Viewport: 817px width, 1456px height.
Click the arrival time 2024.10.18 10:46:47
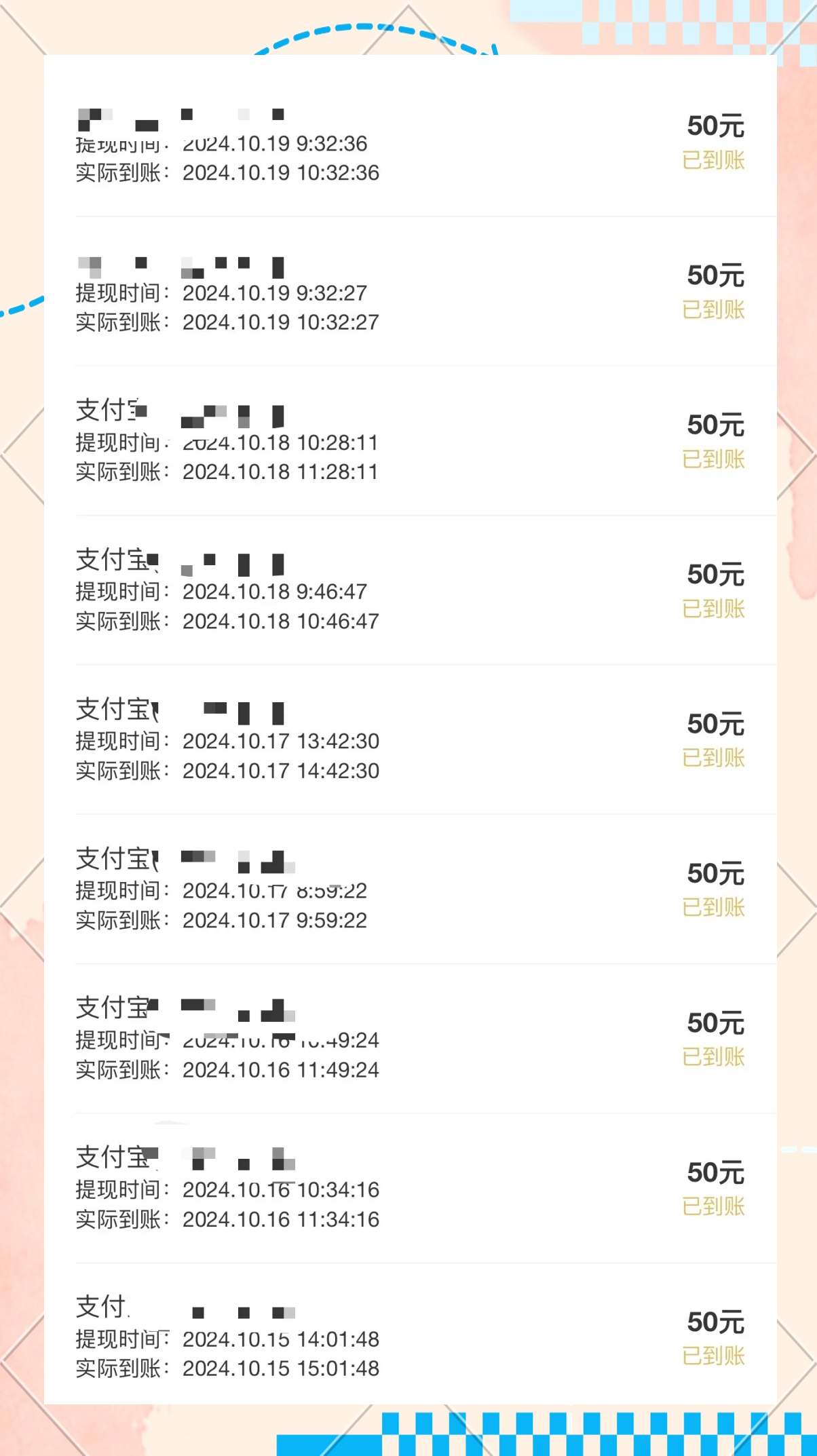pos(280,621)
